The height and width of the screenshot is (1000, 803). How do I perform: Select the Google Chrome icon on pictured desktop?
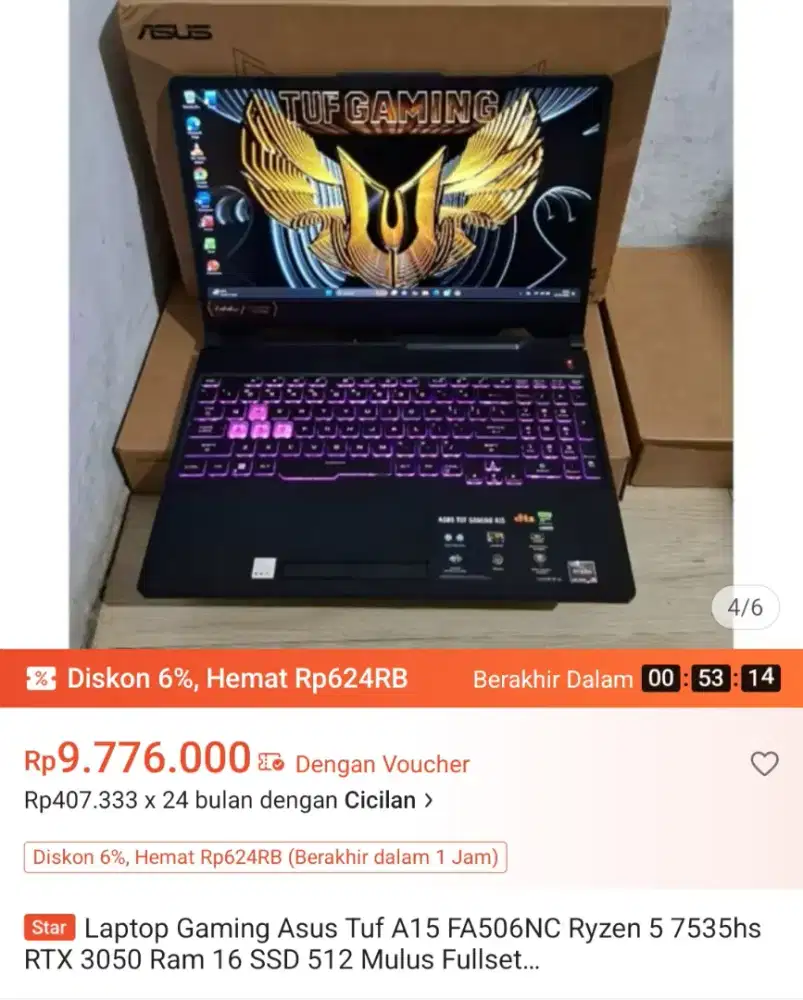201,175
